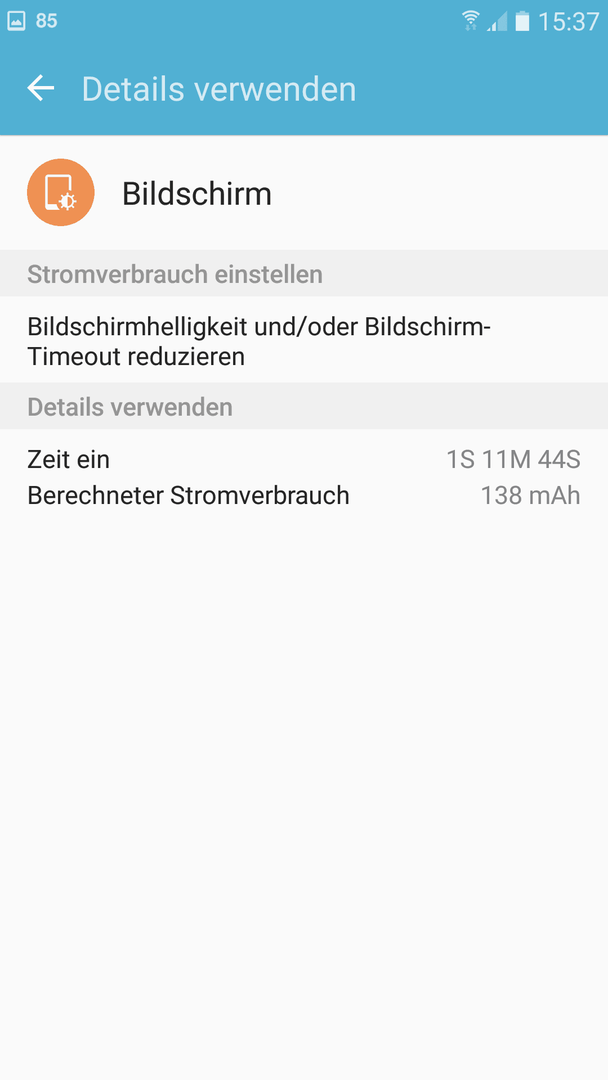
Task: Open Bildschirmhelligkeit und Bildschirm-Timeout reduzieren
Action: [x=304, y=340]
